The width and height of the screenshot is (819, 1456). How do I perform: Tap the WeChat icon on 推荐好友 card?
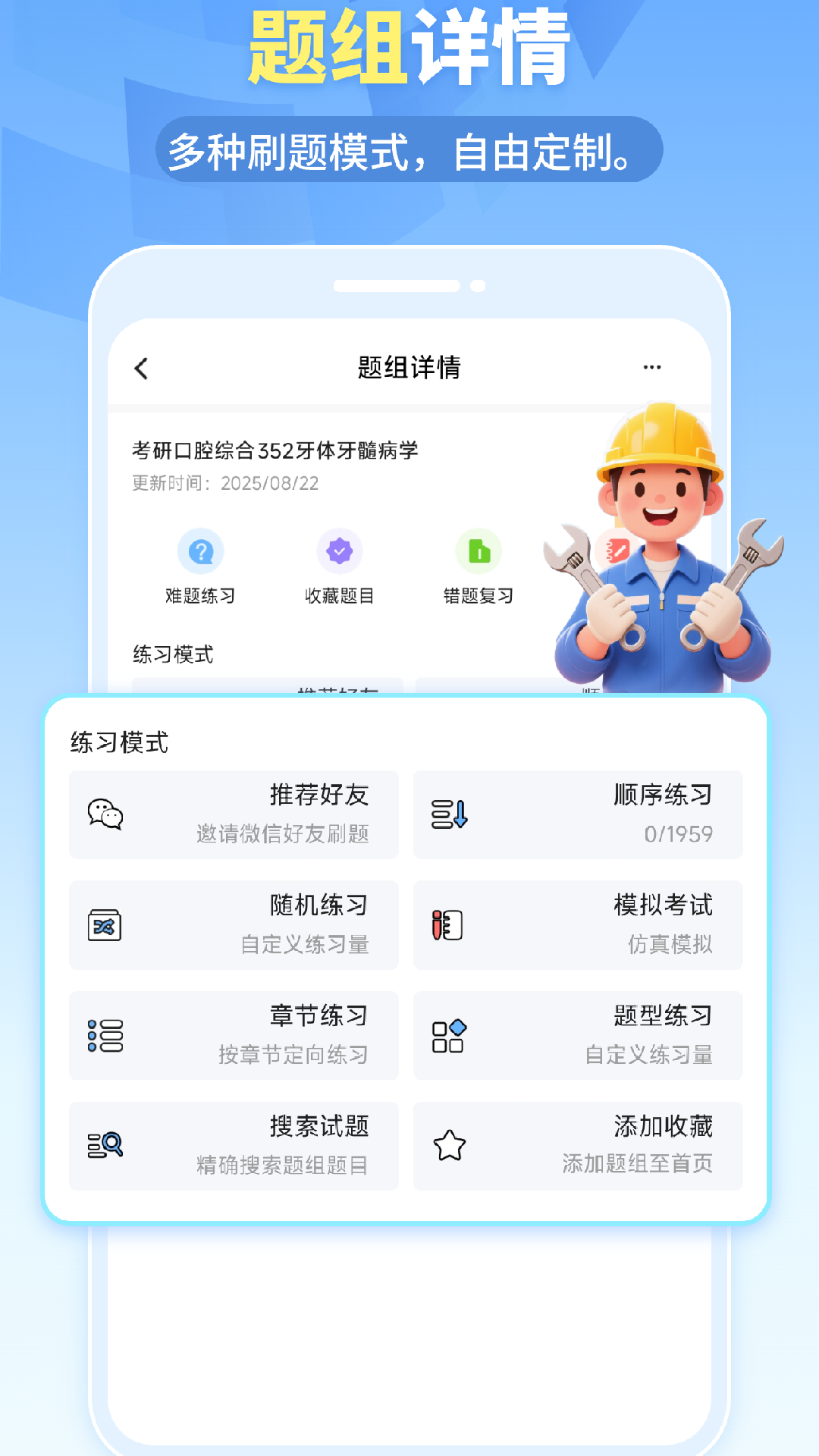[107, 814]
